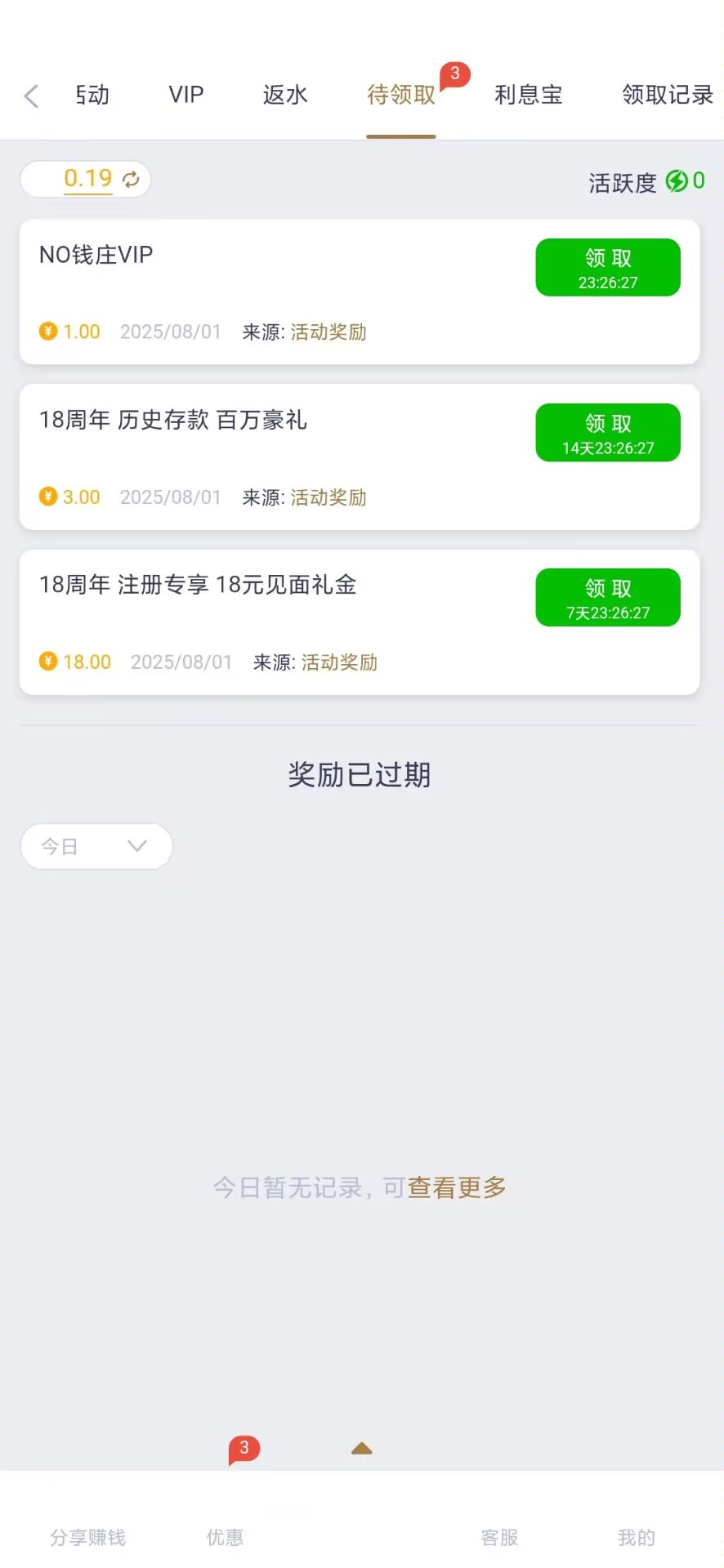Refresh the 0.19 balance
This screenshot has width=724, height=1568.
(x=131, y=180)
